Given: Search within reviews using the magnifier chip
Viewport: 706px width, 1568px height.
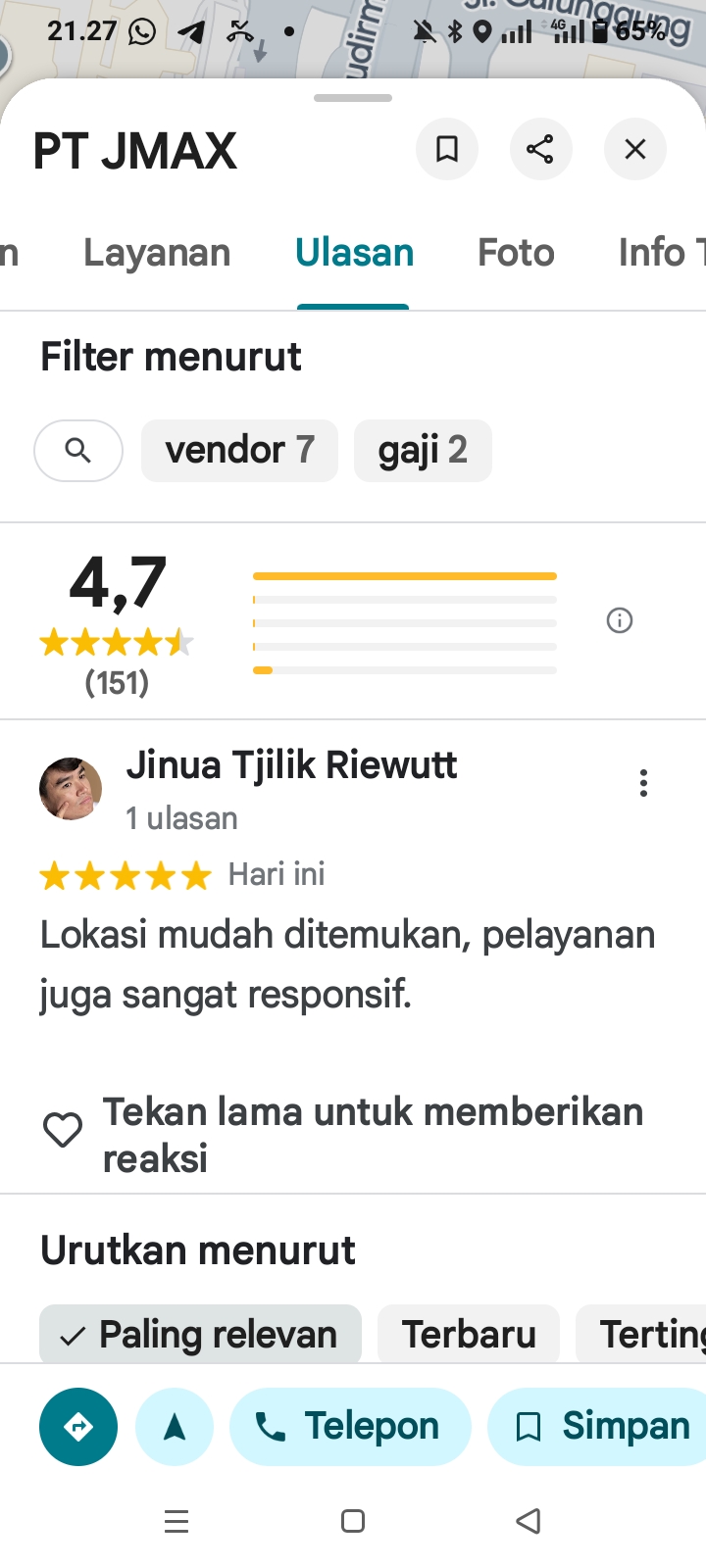Looking at the screenshot, I should tap(78, 451).
